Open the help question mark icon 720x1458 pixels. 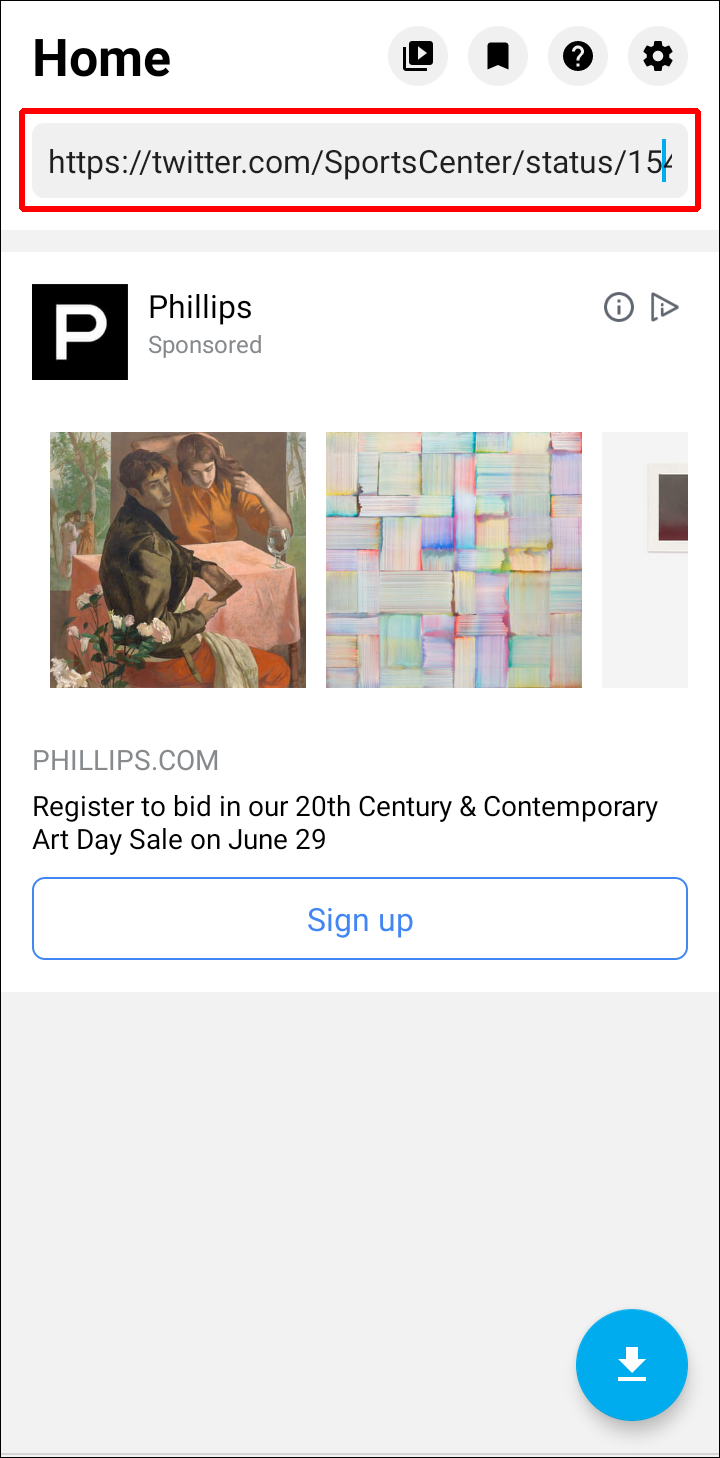(x=578, y=57)
